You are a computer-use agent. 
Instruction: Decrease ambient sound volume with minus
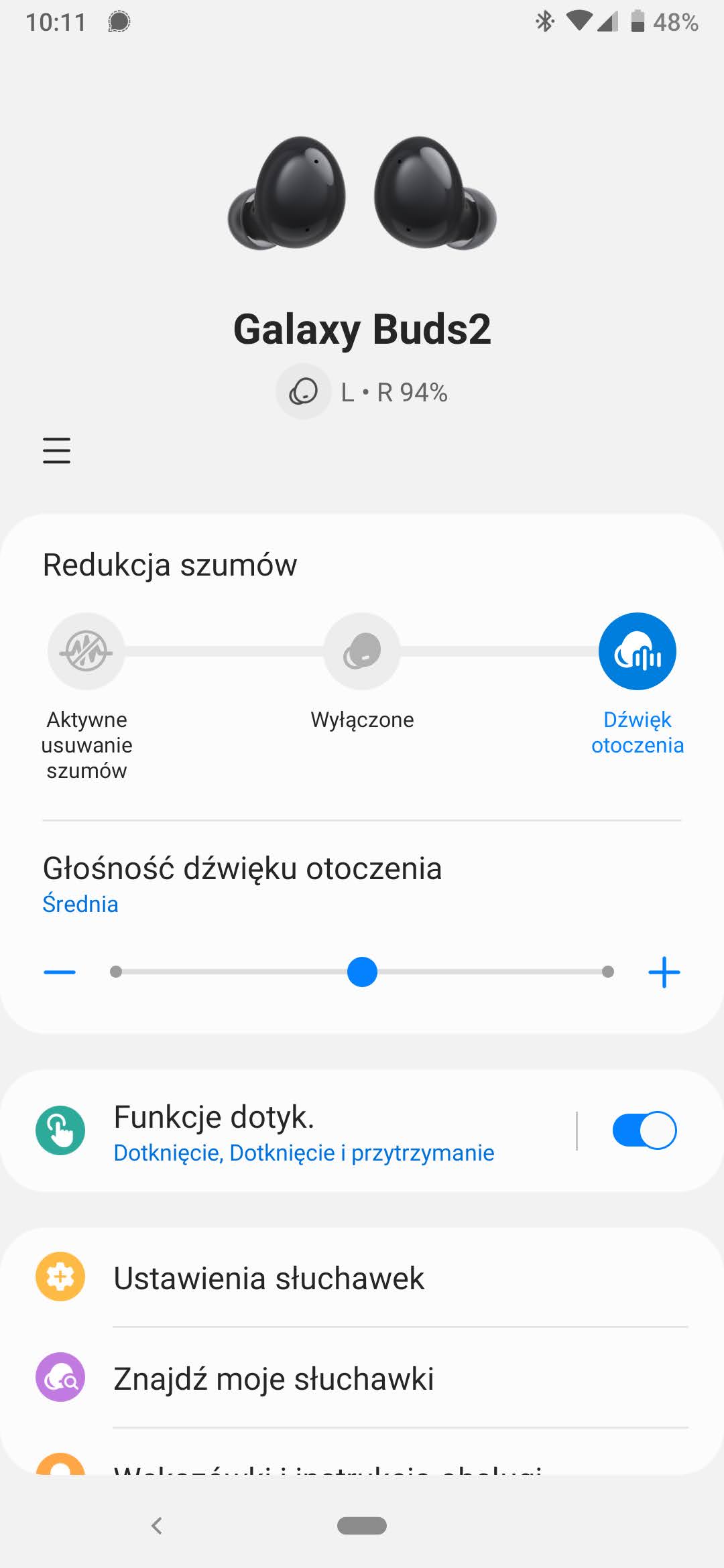click(x=60, y=972)
